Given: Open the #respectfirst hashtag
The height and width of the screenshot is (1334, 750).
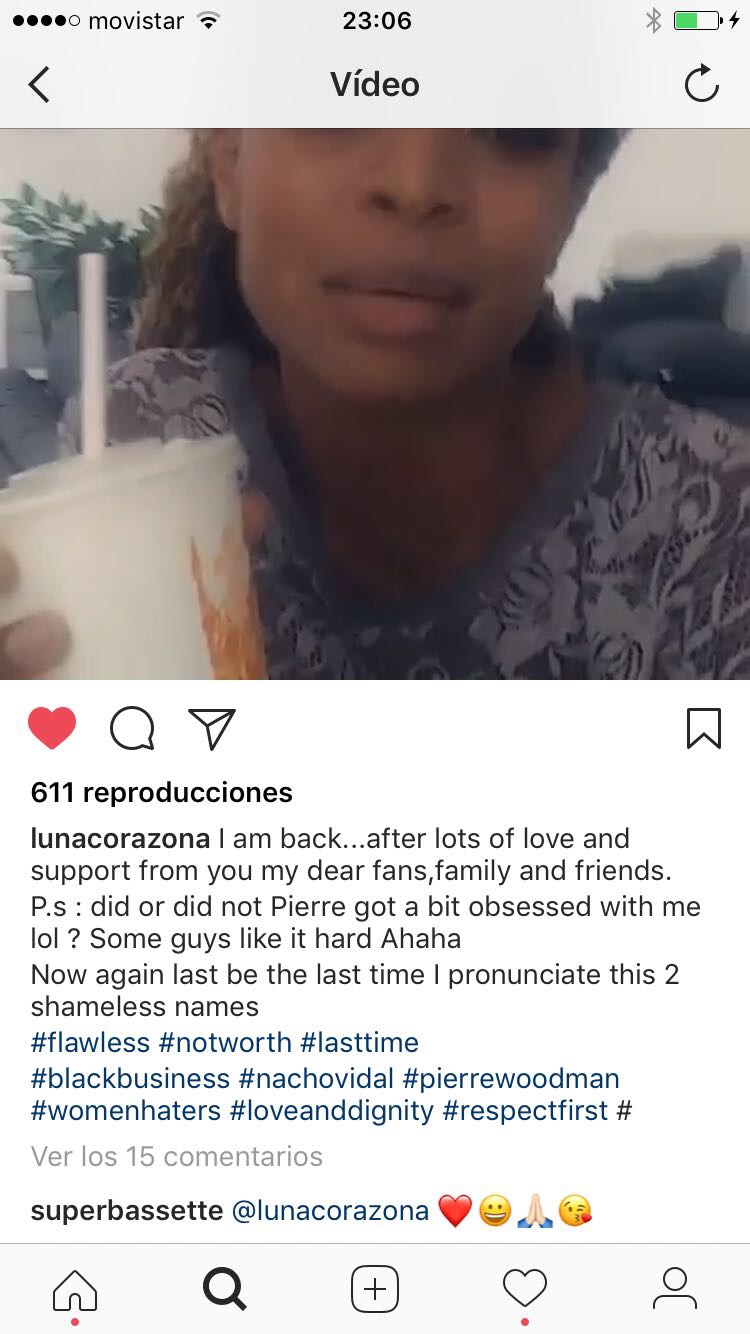Looking at the screenshot, I should (525, 1110).
